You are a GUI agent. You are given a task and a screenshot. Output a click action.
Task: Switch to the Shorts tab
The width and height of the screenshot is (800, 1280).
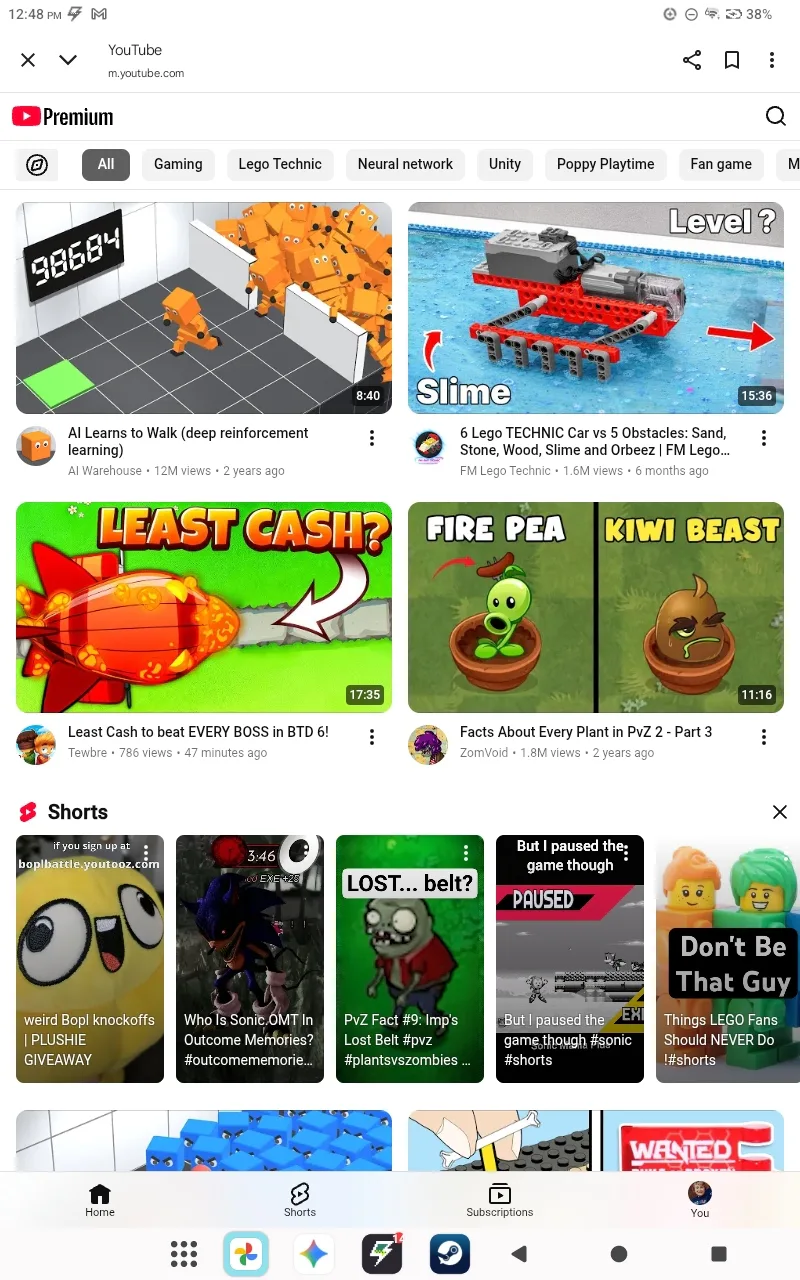coord(300,1199)
